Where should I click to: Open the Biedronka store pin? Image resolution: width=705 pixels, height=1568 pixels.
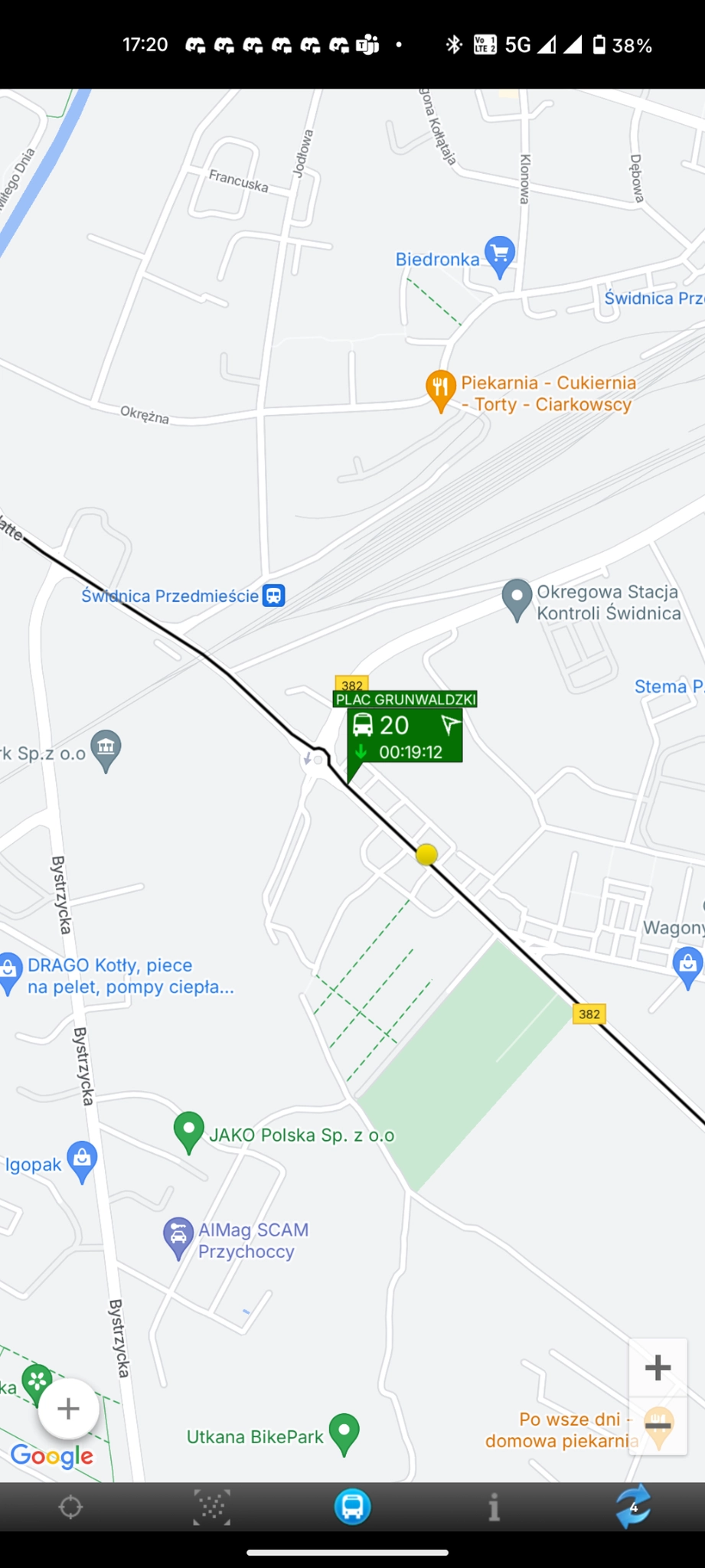point(500,254)
